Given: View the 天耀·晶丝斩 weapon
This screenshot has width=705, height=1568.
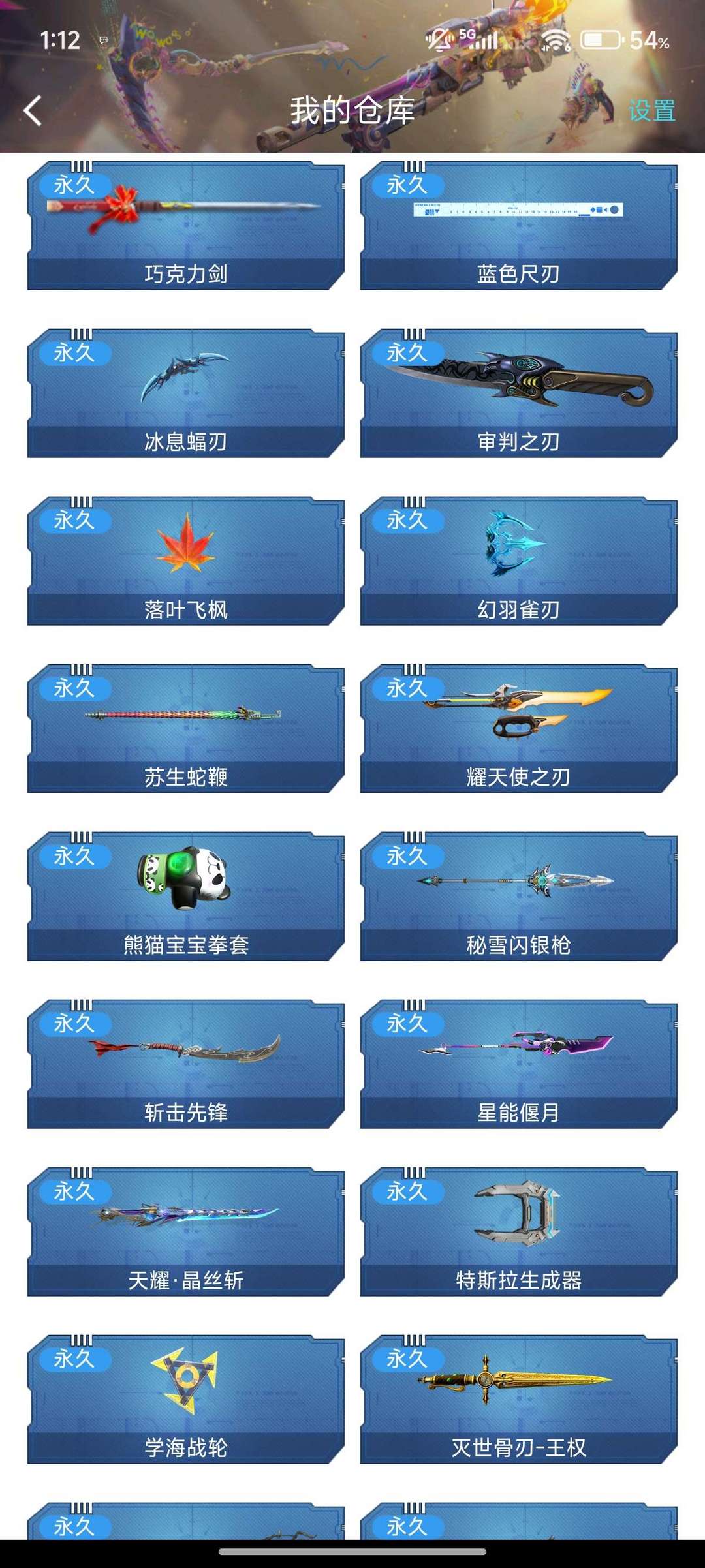Looking at the screenshot, I should (186, 1232).
